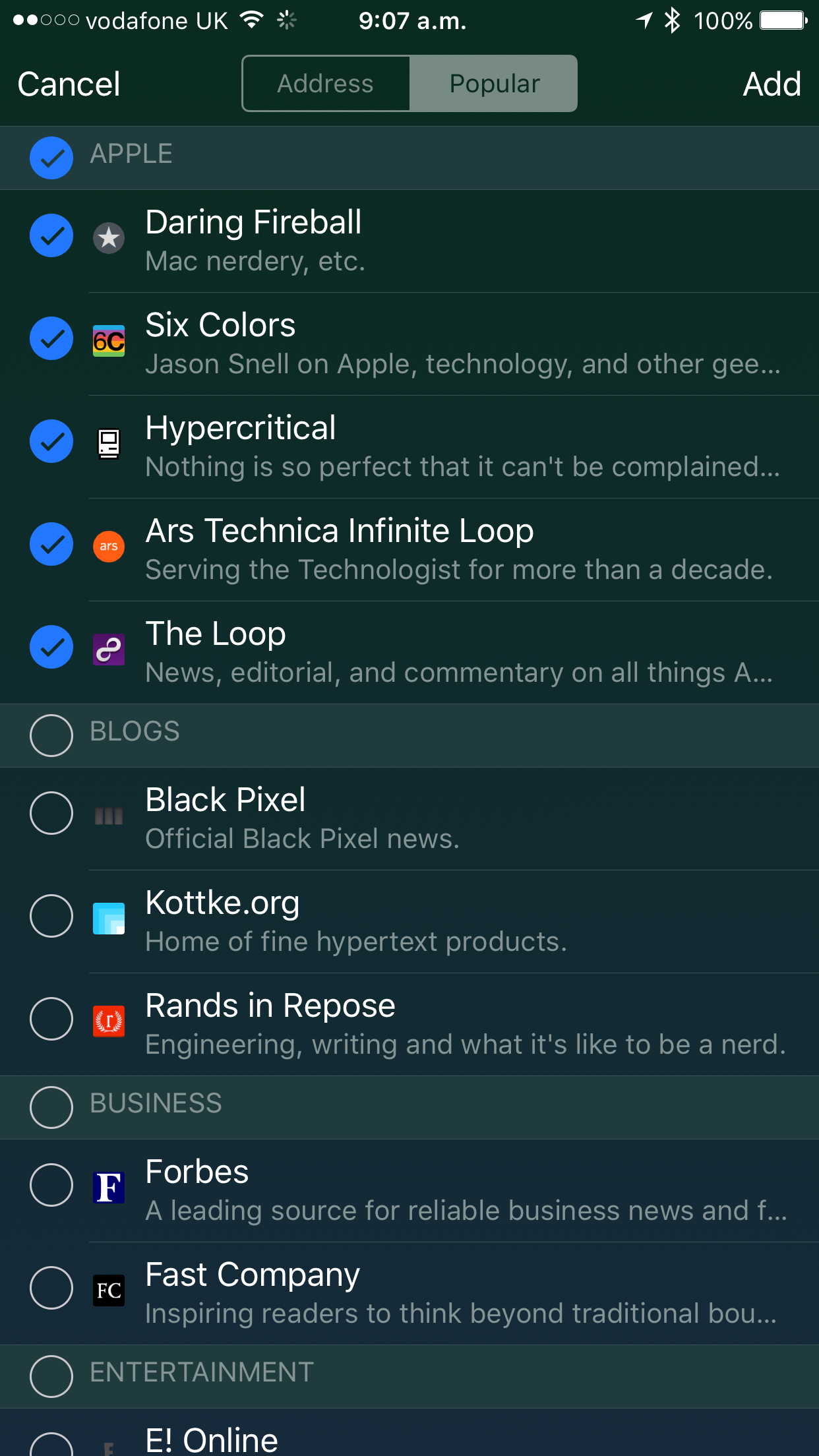Uncheck the whole APPLE category

coord(51,158)
